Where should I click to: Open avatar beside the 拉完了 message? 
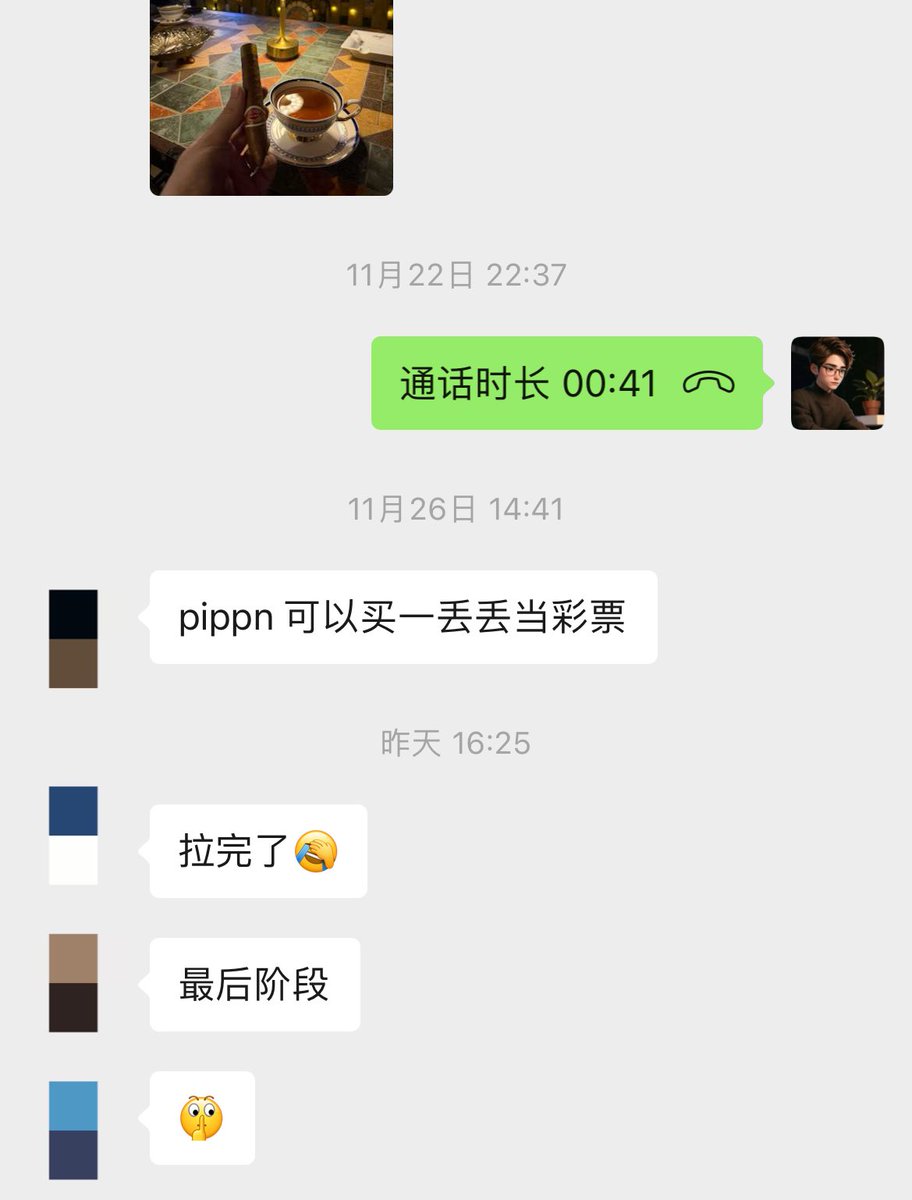[73, 835]
